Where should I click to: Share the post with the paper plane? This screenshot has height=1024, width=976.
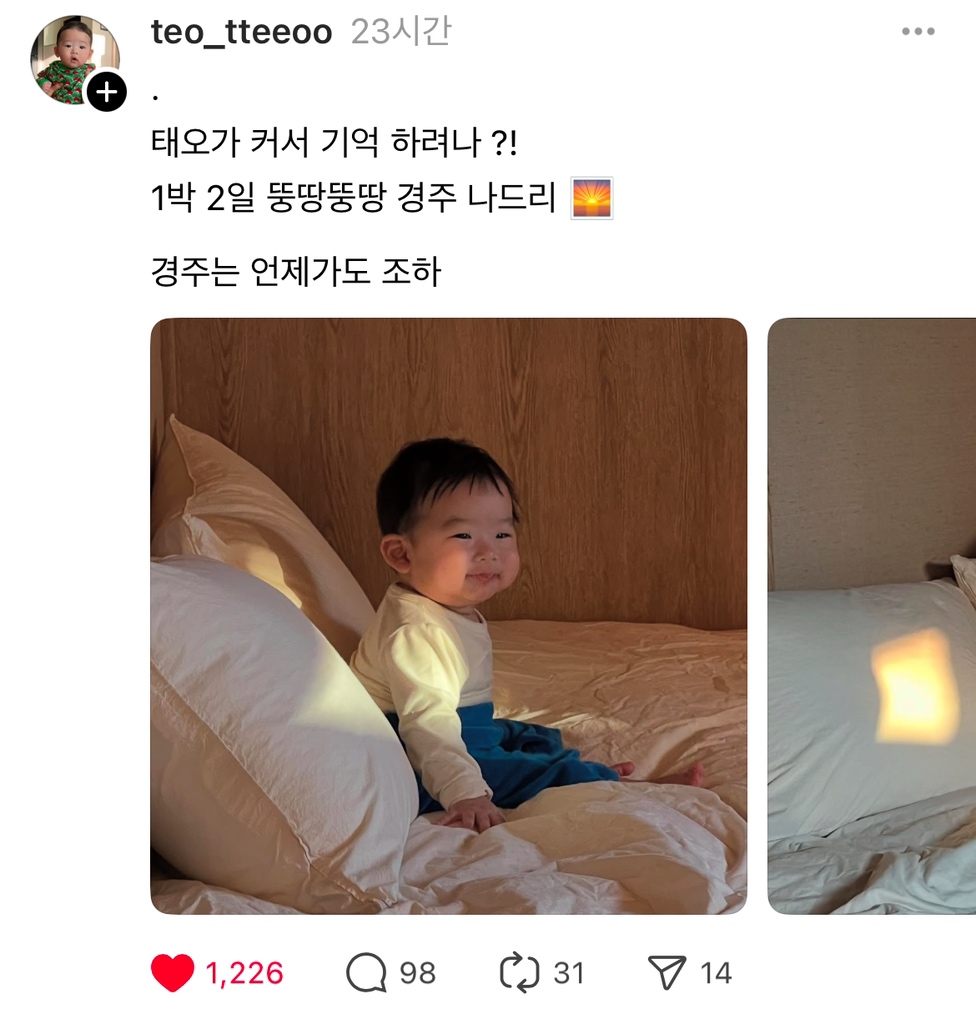click(666, 973)
